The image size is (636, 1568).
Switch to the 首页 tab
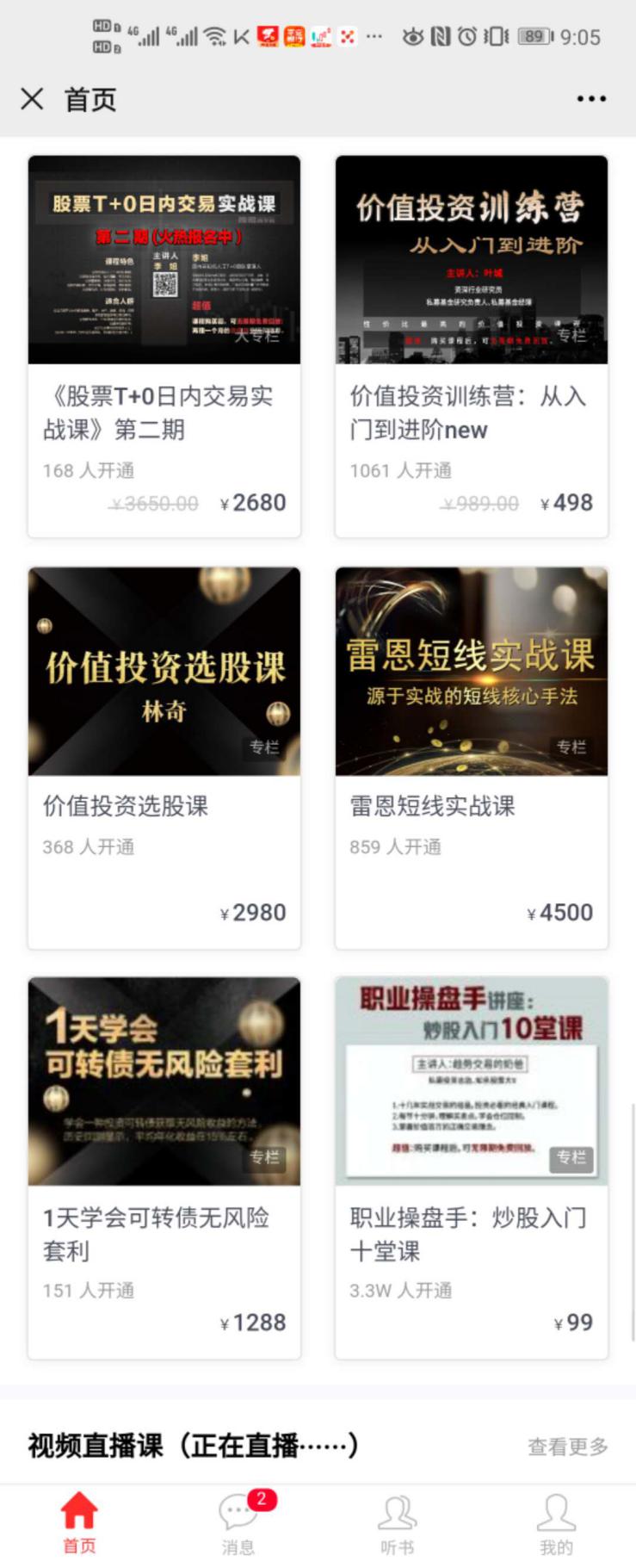(79, 1522)
